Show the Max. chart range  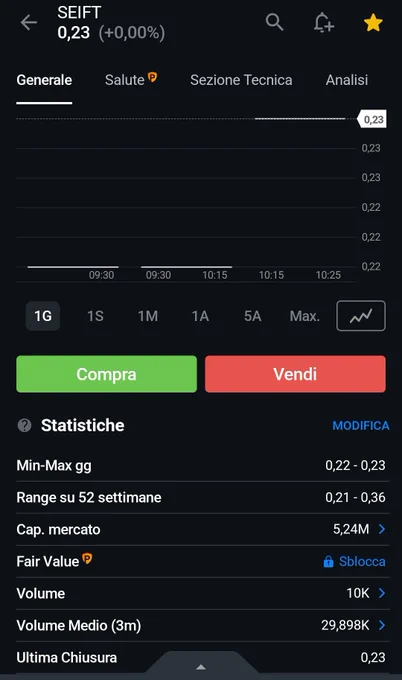305,316
